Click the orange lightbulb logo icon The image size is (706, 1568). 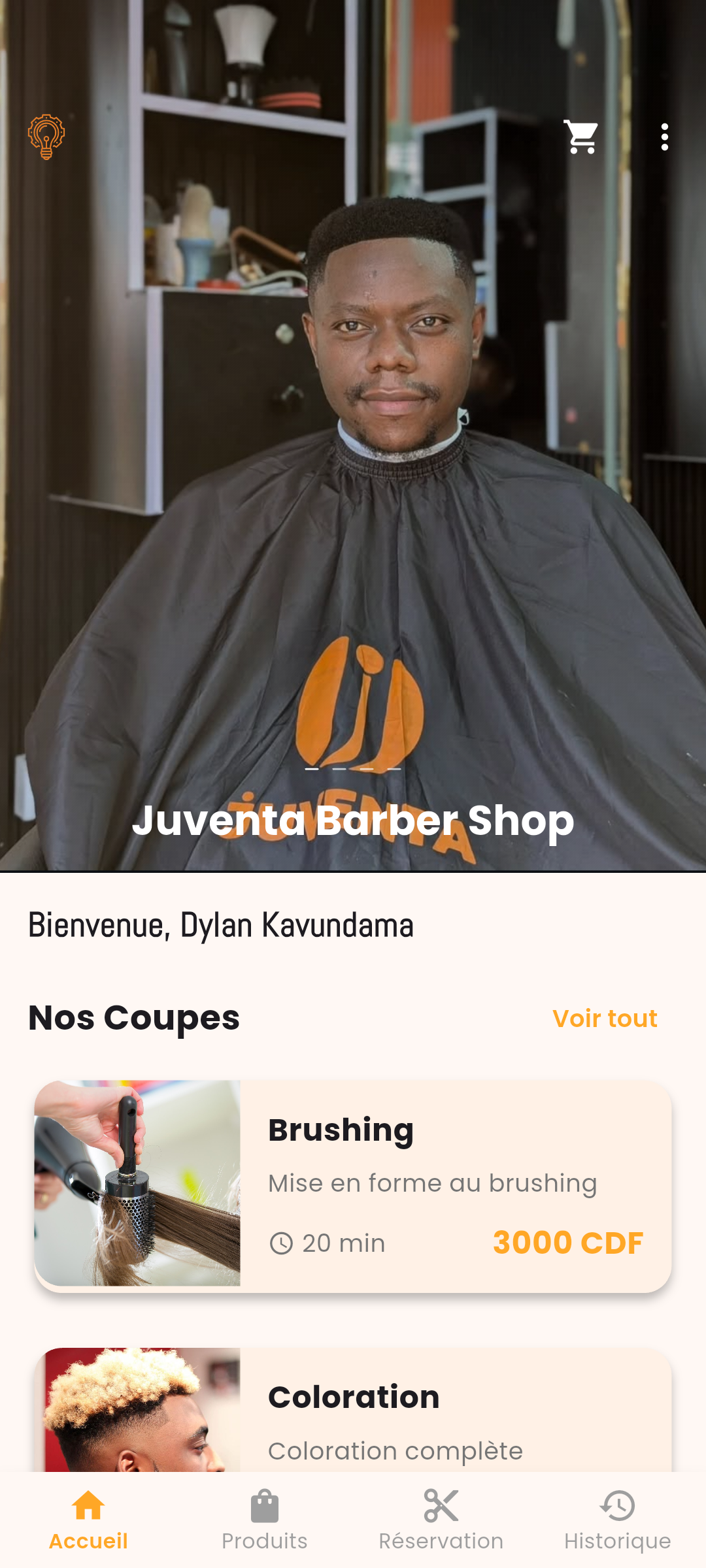click(46, 136)
